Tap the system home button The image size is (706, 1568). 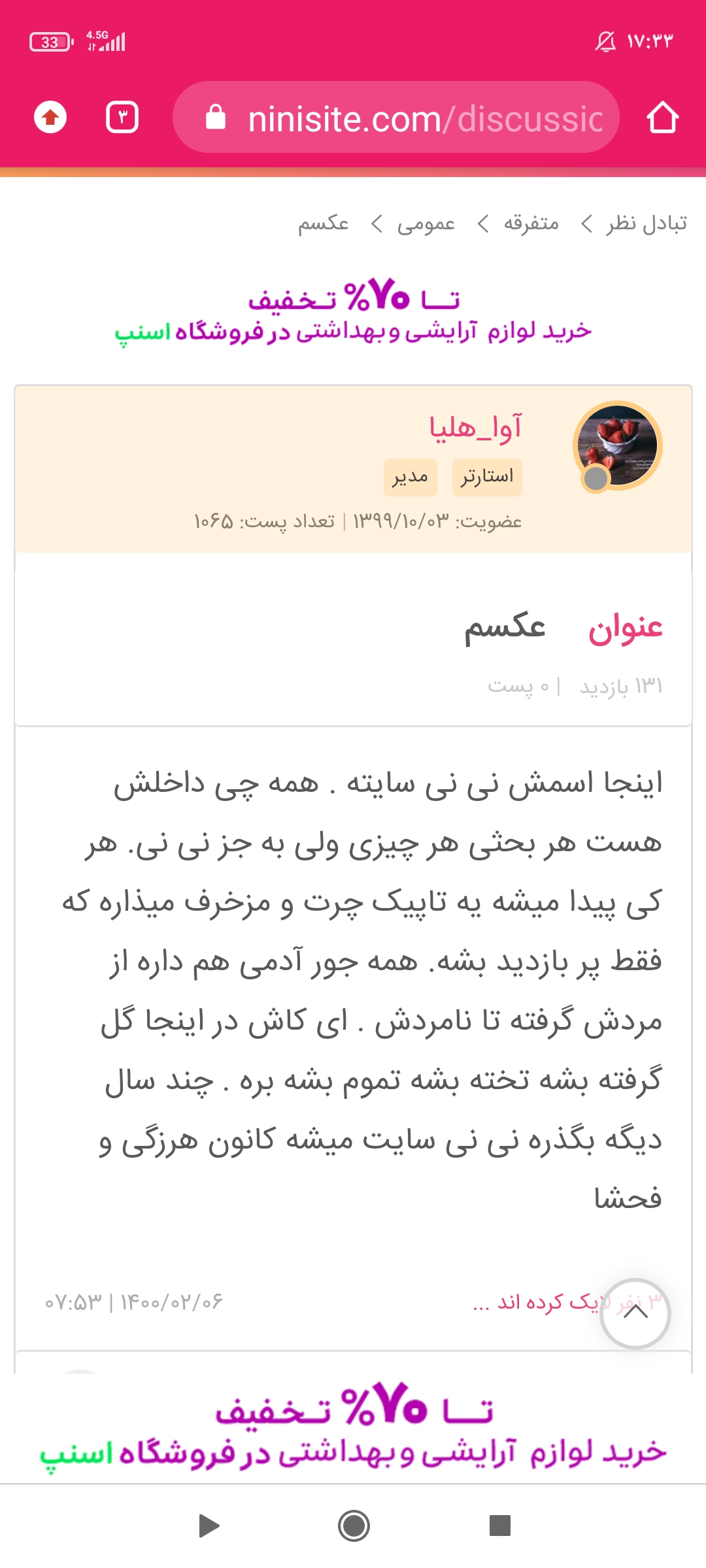[x=354, y=1526]
